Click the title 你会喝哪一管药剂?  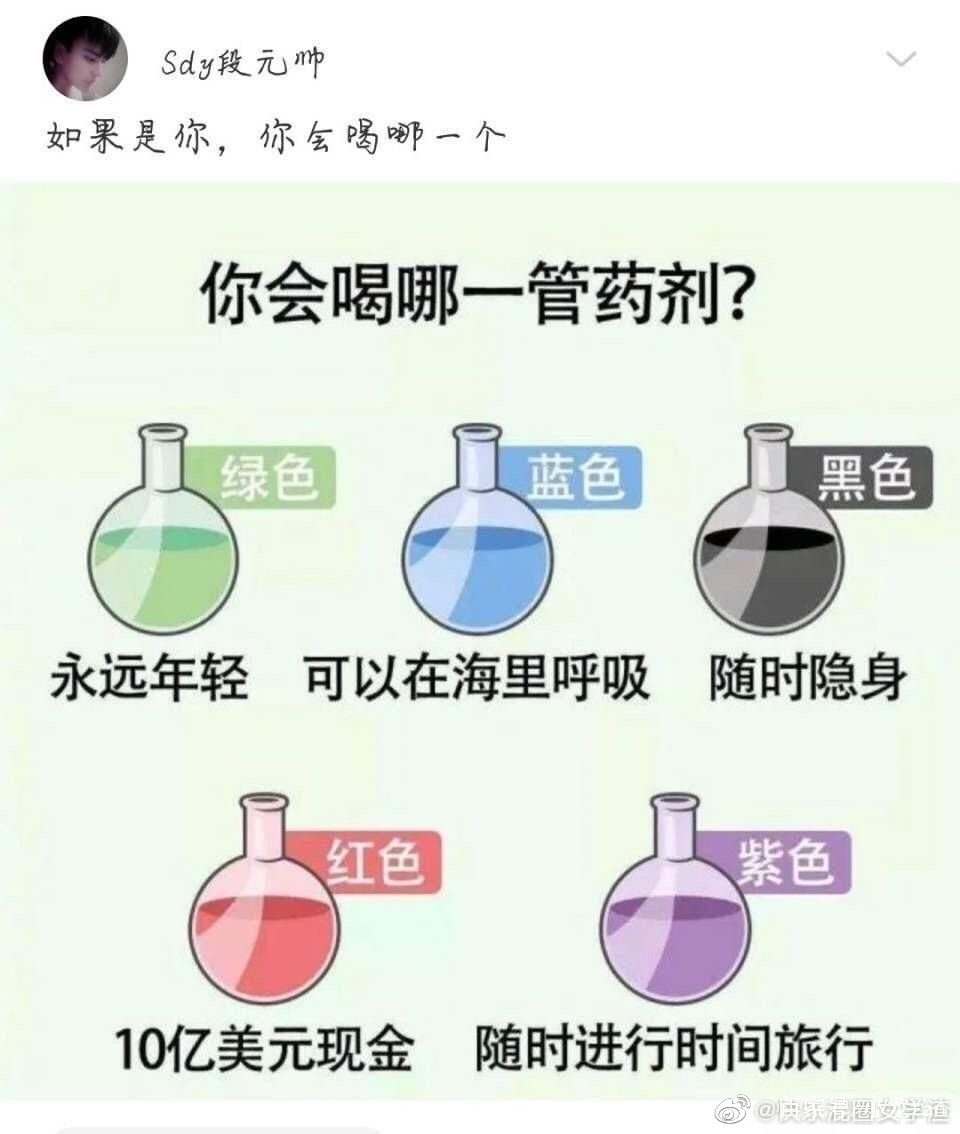(475, 290)
